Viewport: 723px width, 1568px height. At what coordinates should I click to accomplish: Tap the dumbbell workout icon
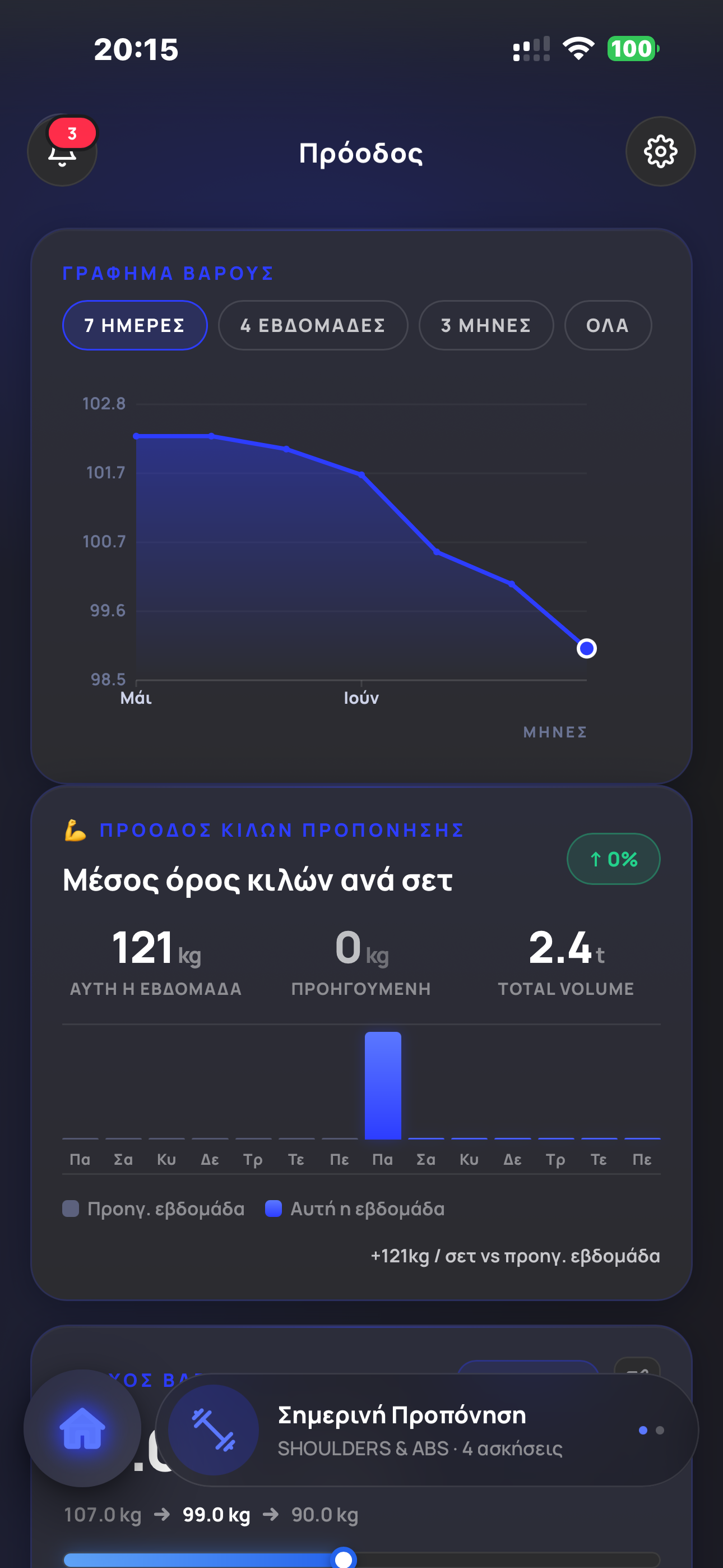pyautogui.click(x=213, y=1430)
